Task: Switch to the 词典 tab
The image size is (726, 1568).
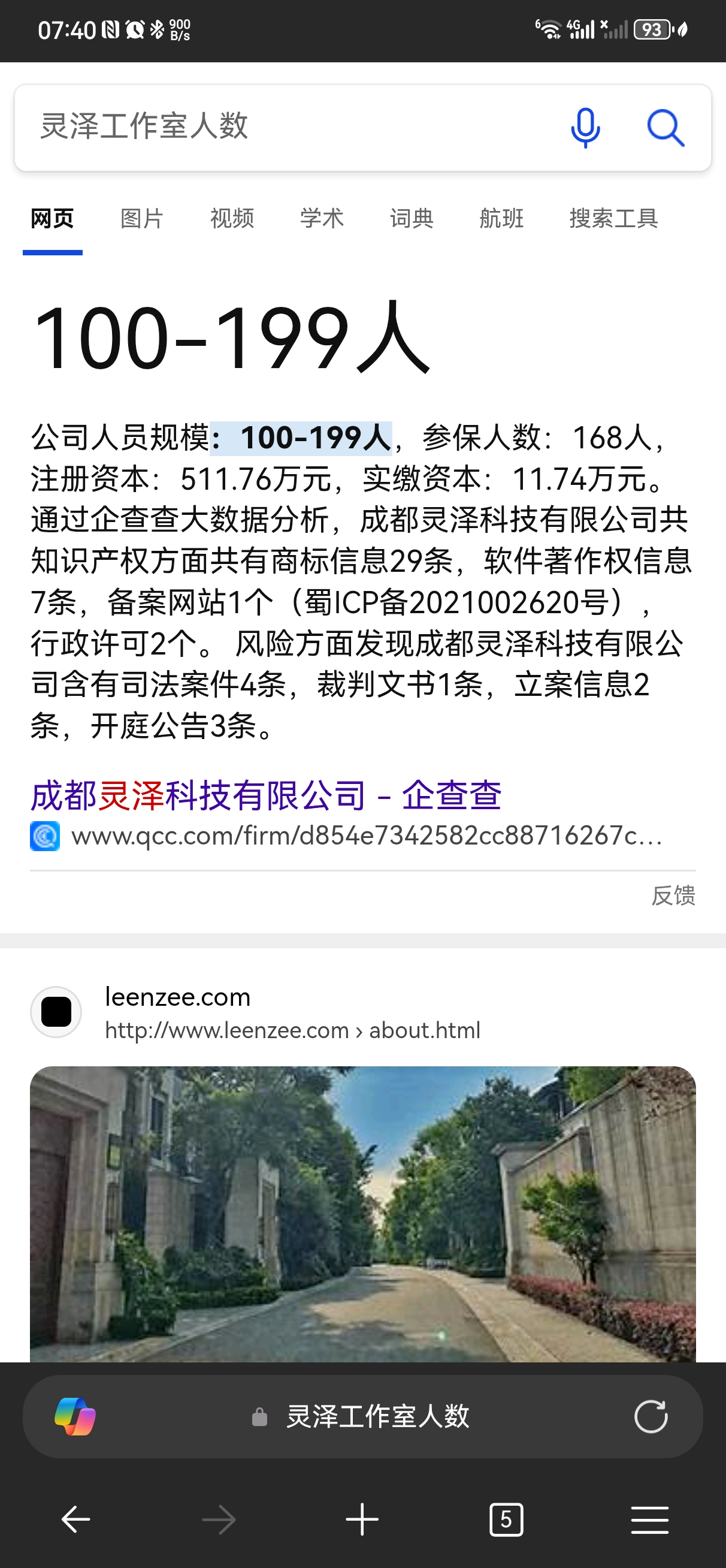Action: [x=412, y=219]
